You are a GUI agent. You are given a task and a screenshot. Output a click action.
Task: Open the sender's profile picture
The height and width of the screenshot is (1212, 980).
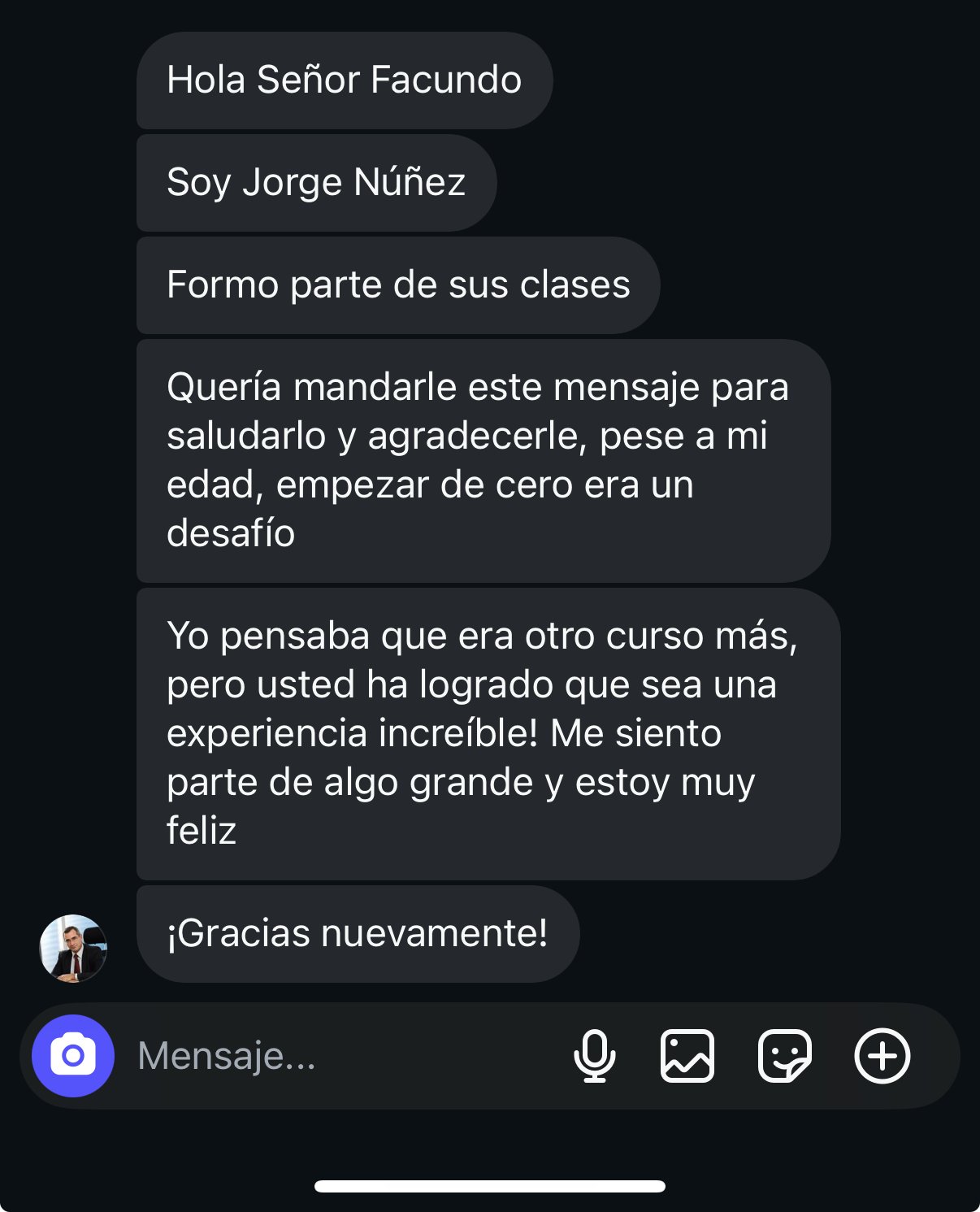point(73,948)
